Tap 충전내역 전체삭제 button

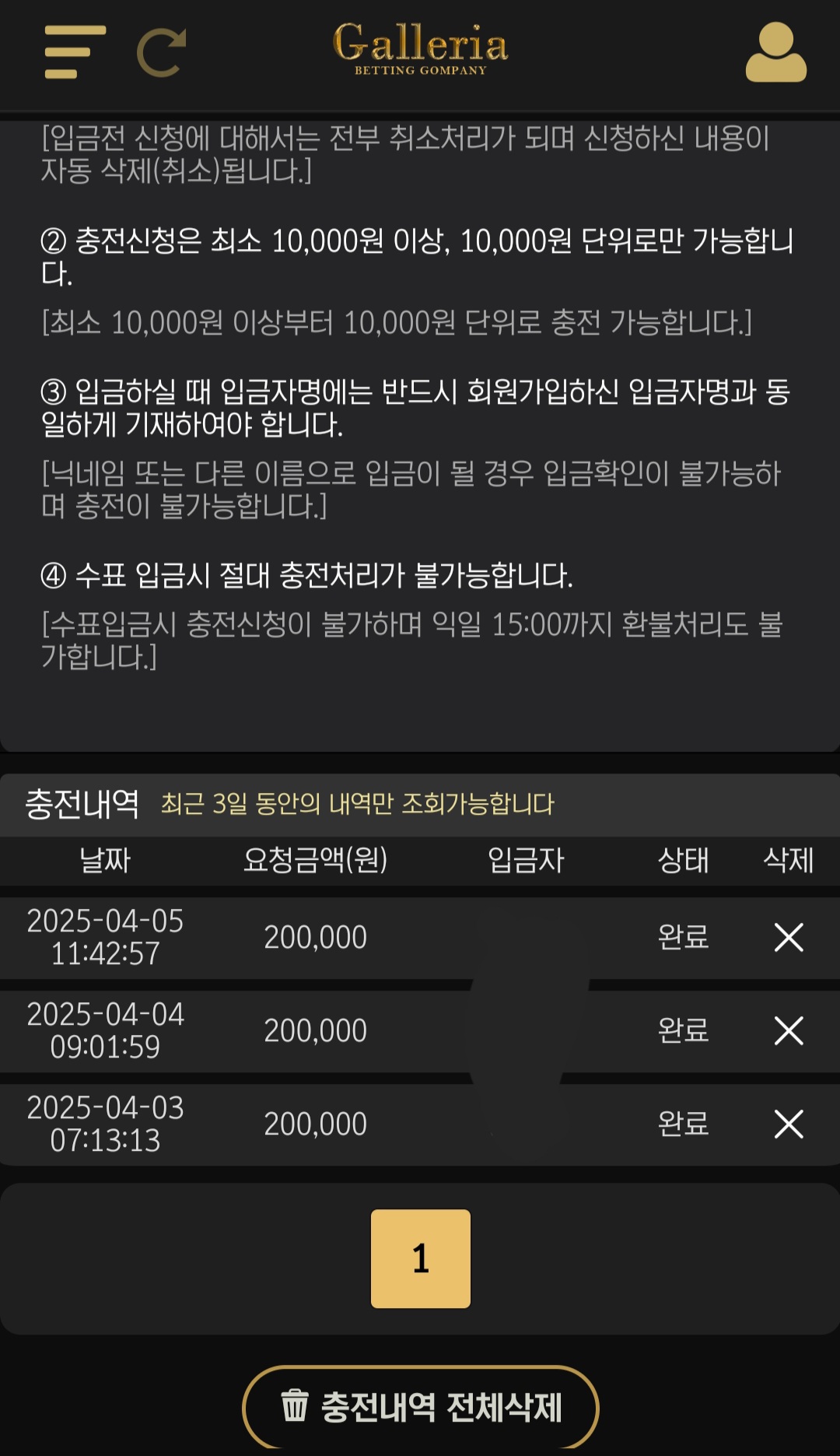421,1408
